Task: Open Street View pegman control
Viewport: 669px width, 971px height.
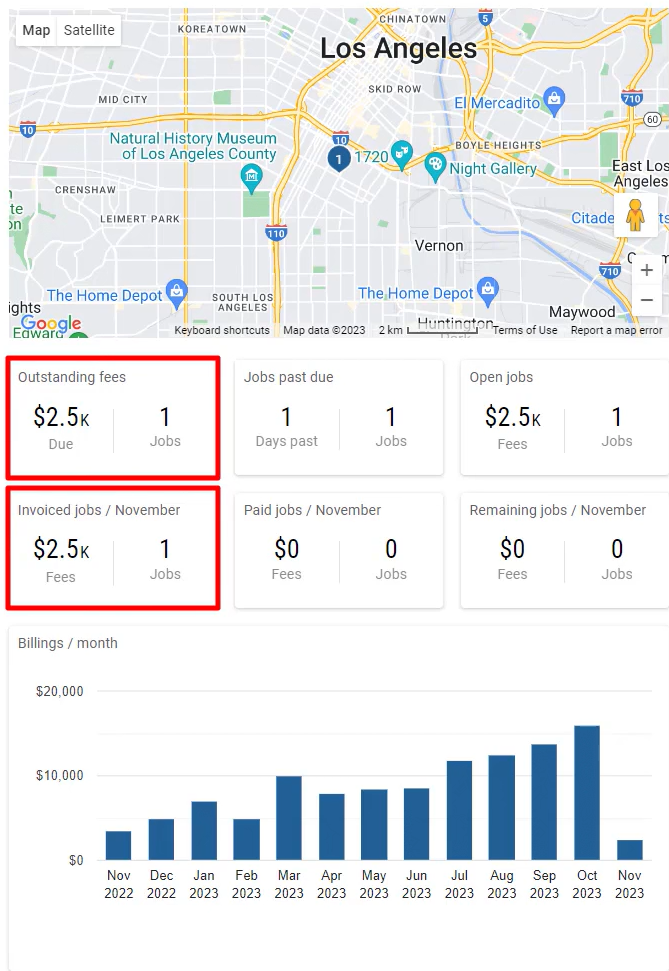Action: [635, 216]
